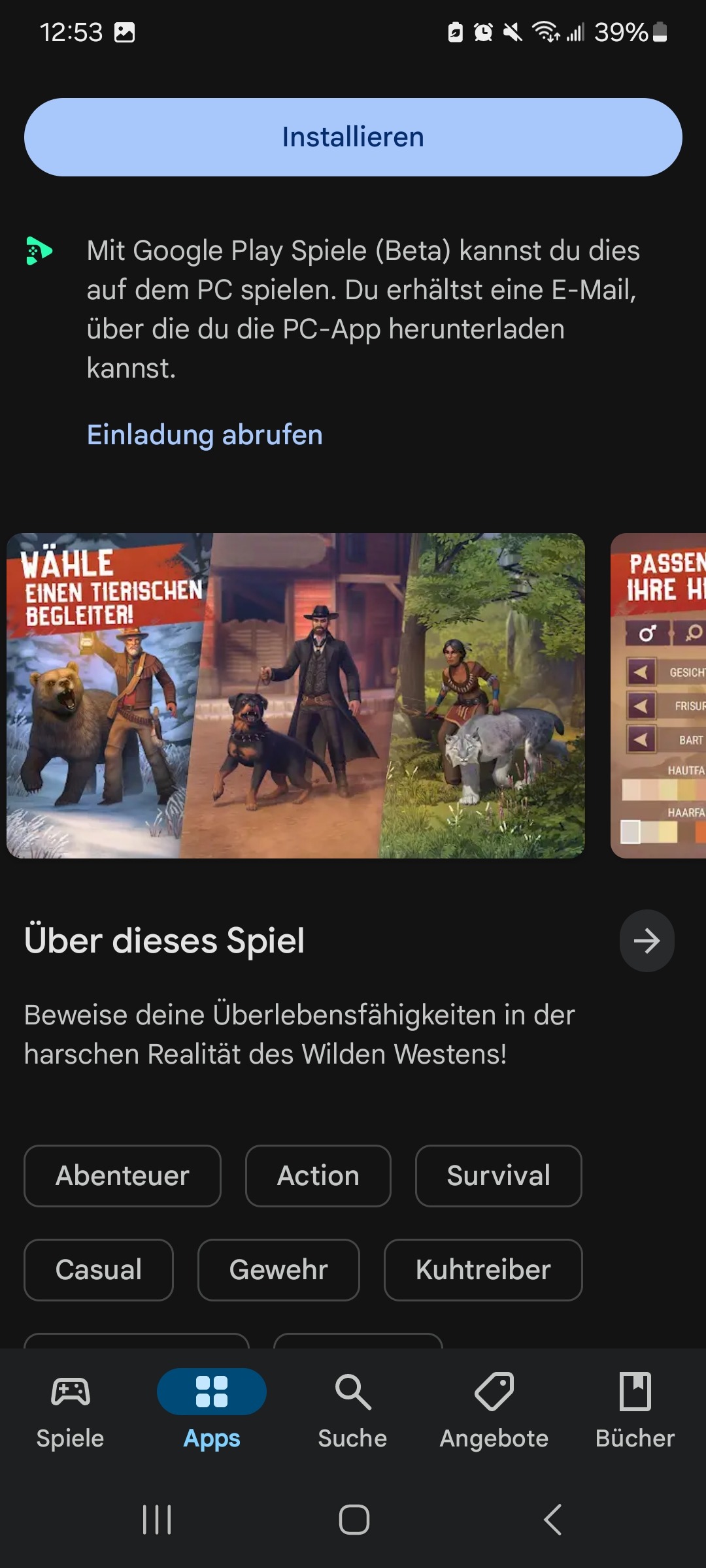Select the Gewehr tag chip
This screenshot has width=706, height=1568.
(x=278, y=1270)
